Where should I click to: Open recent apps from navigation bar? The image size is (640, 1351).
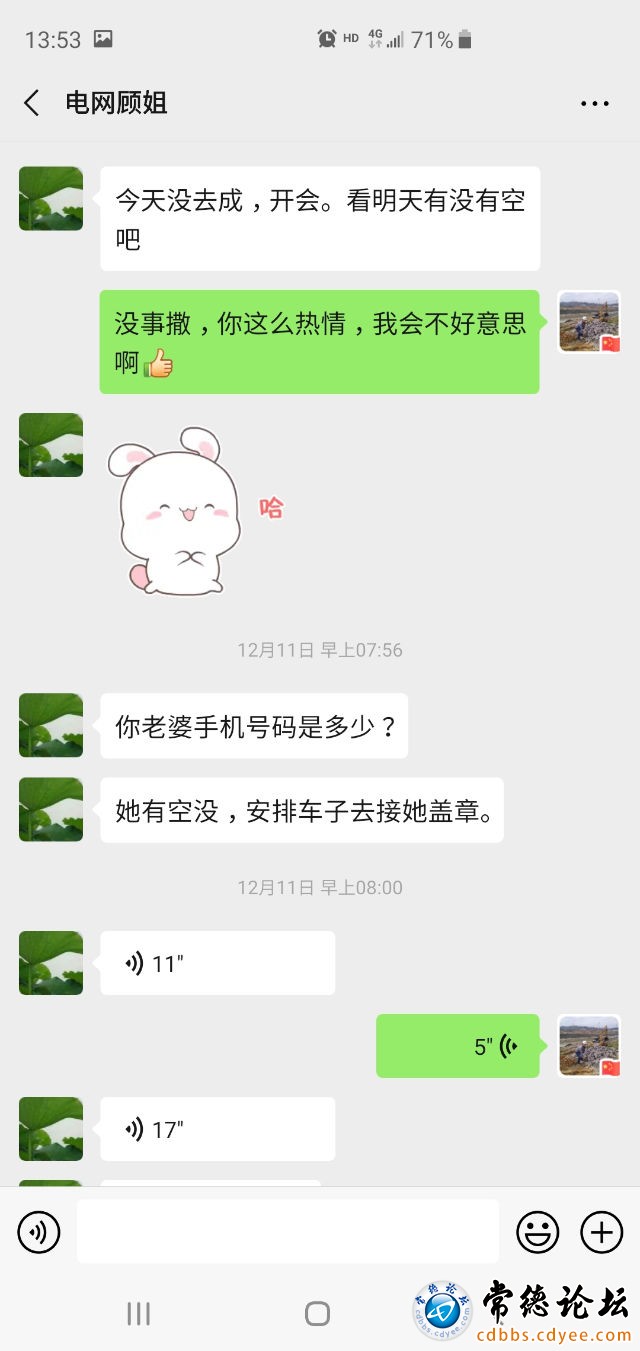click(139, 1313)
